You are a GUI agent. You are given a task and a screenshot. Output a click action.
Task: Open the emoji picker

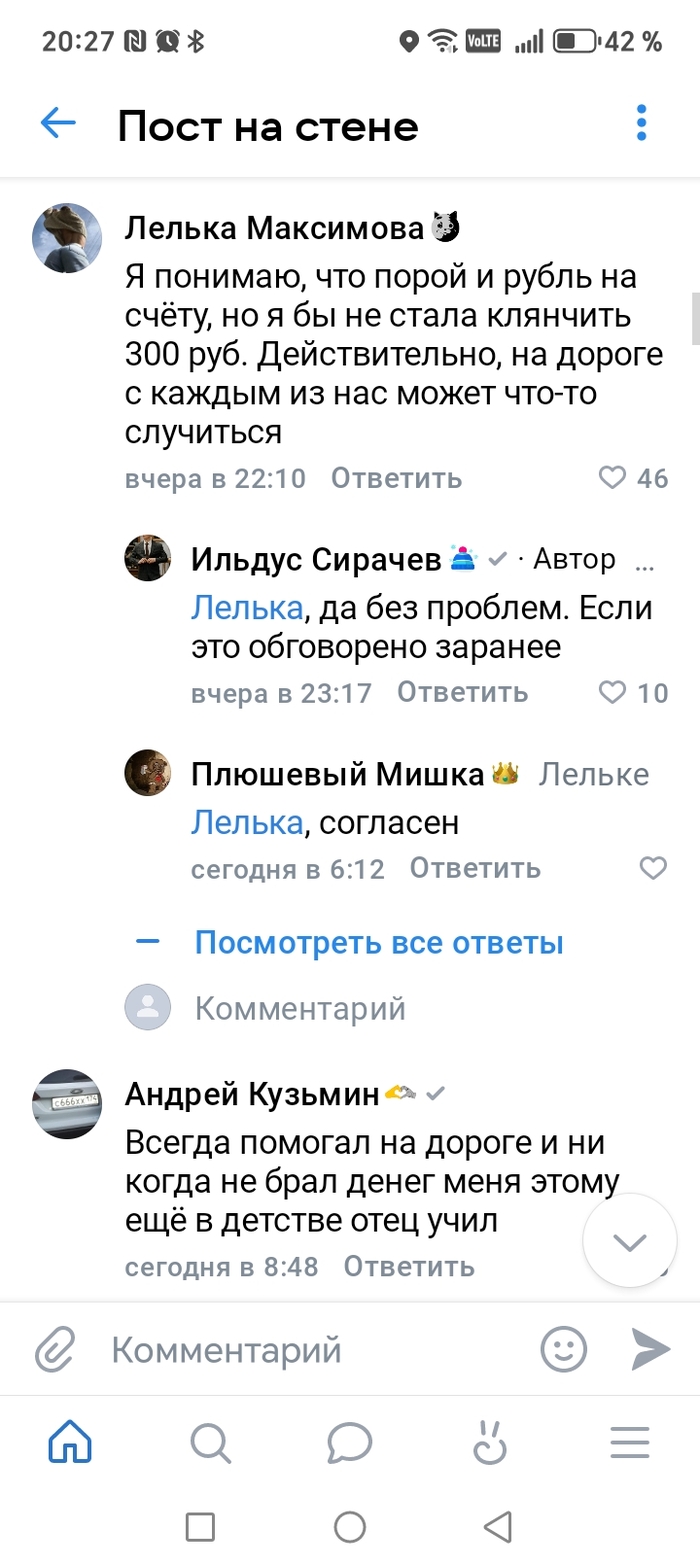pos(564,1351)
